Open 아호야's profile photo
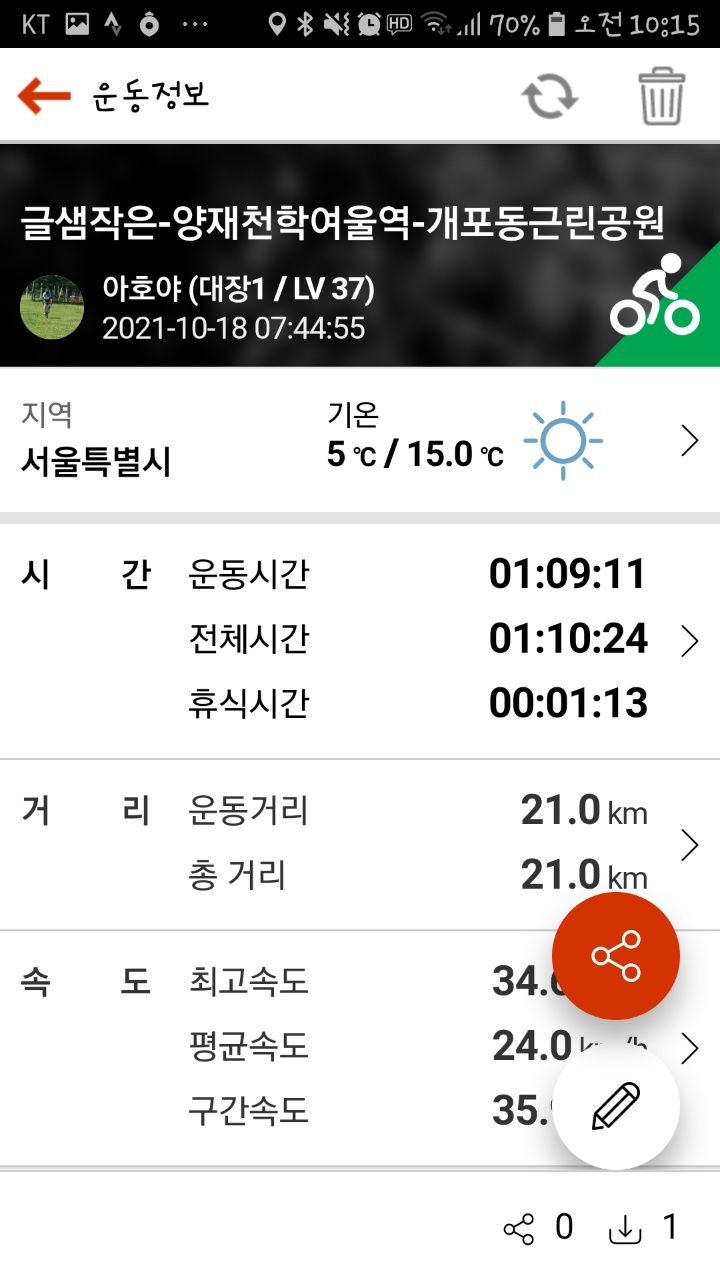 tap(52, 307)
